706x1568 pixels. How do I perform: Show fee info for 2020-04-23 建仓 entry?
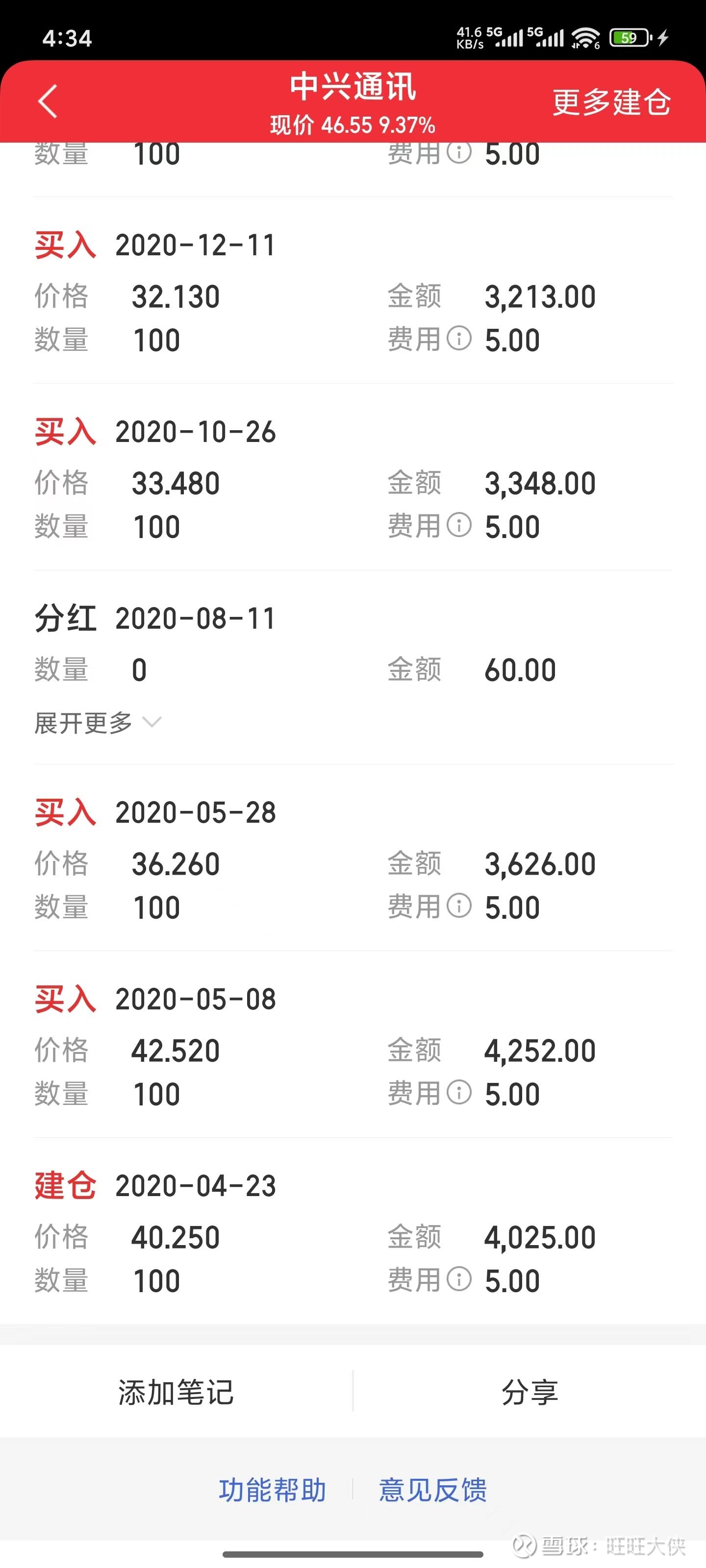(x=459, y=1279)
